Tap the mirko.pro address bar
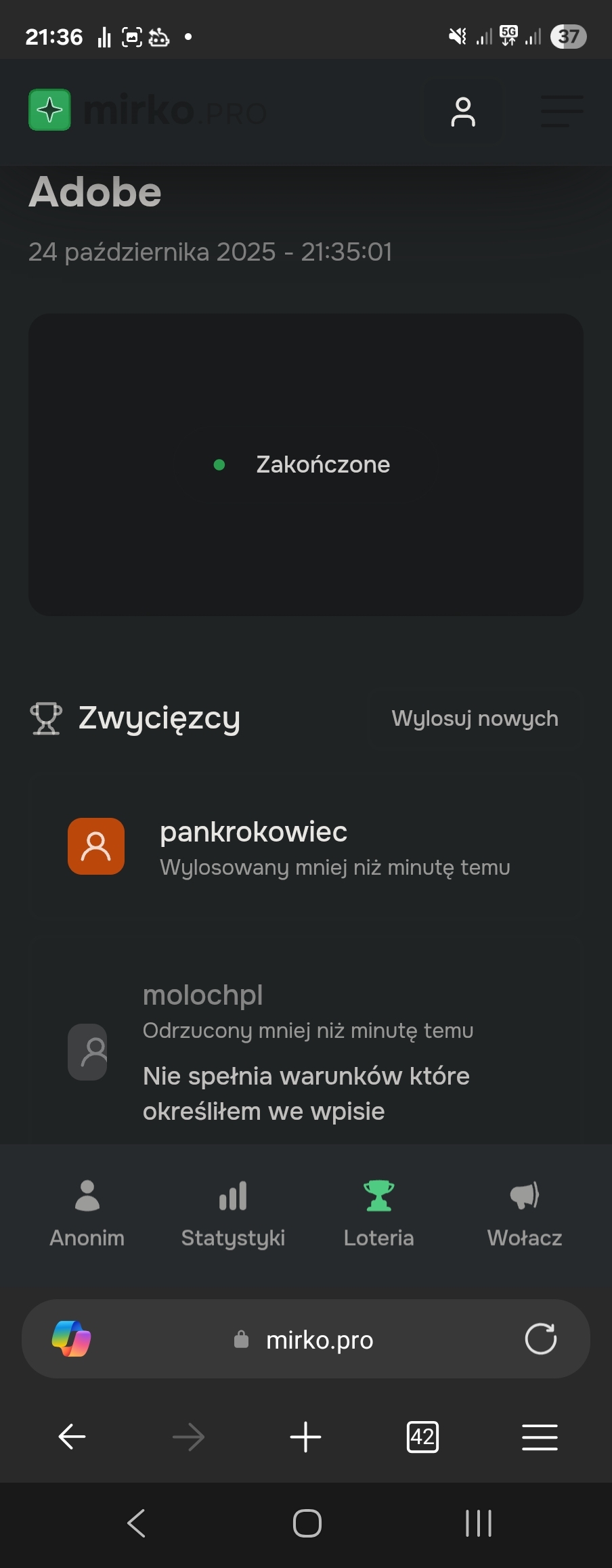The width and height of the screenshot is (612, 1568). pyautogui.click(x=318, y=1340)
